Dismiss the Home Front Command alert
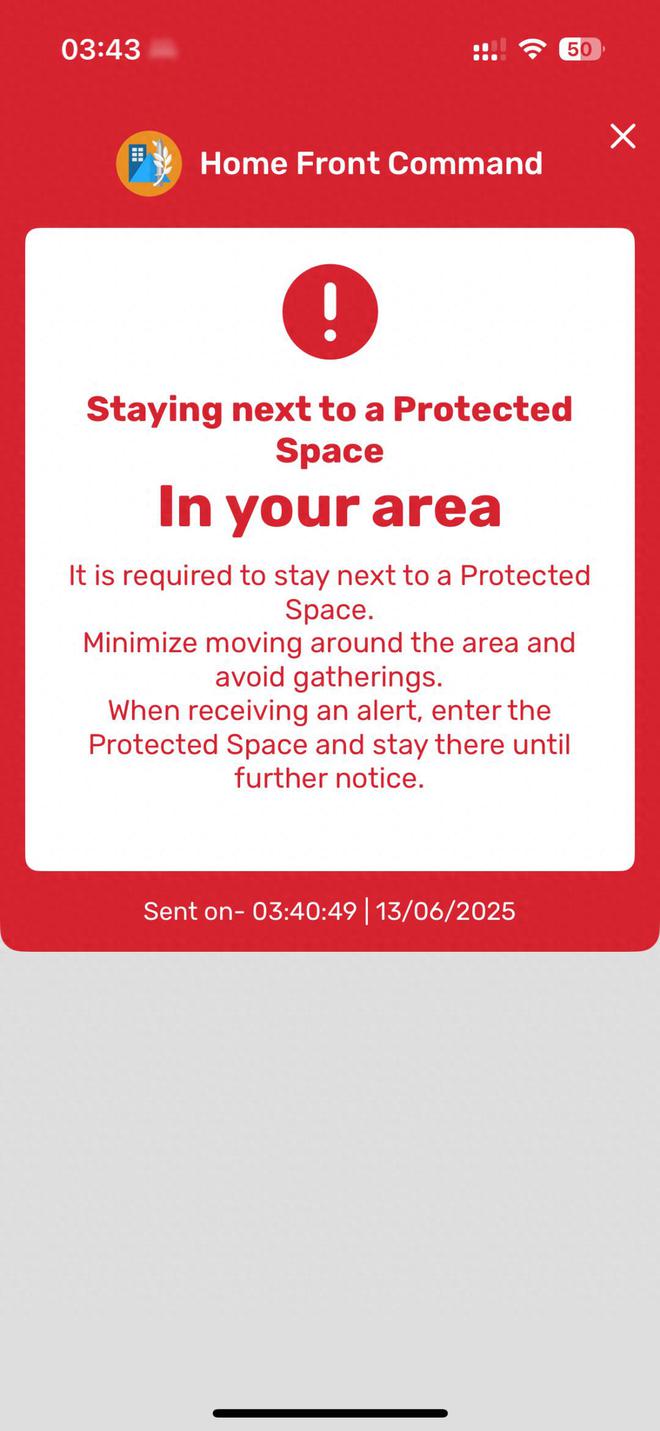The height and width of the screenshot is (1431, 660). point(622,136)
